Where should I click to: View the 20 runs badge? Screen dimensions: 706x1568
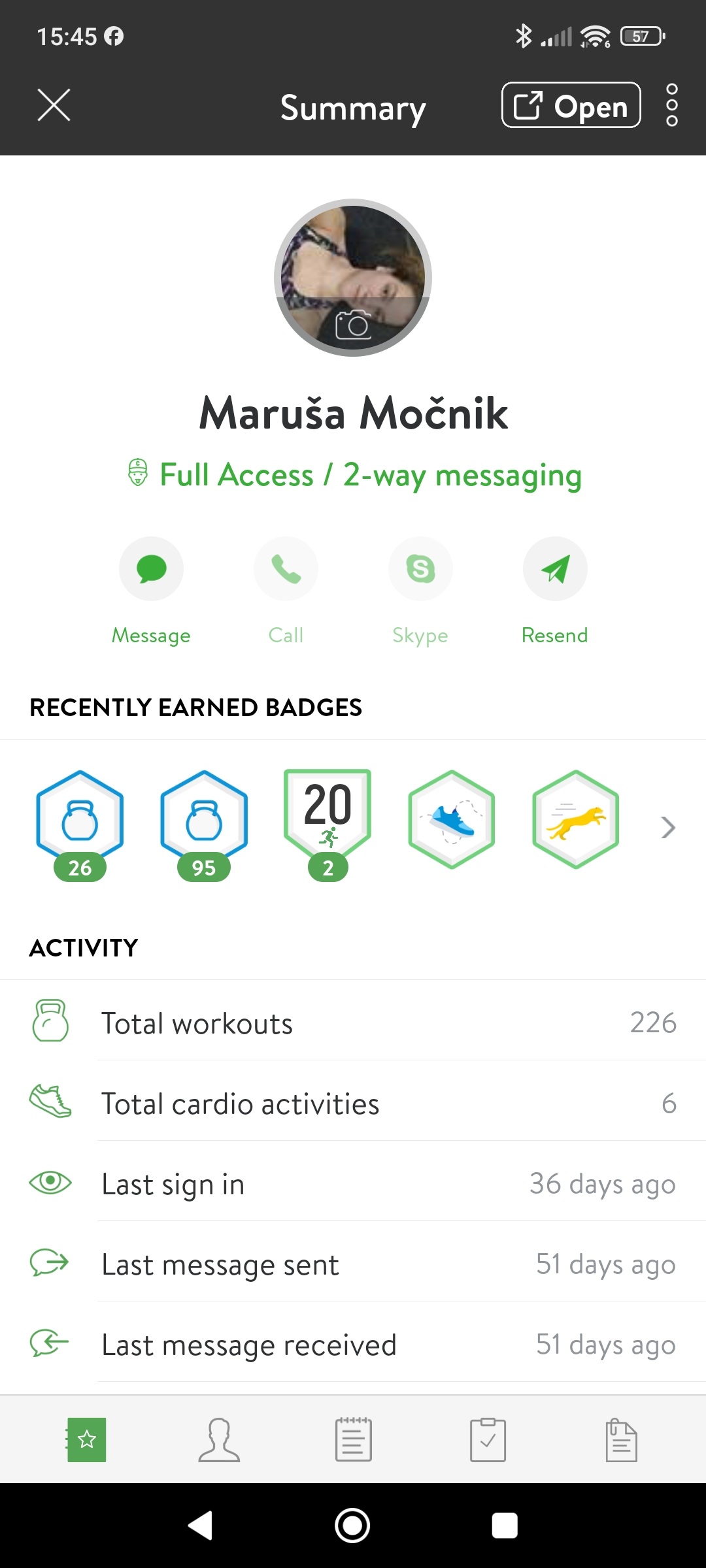[x=328, y=826]
